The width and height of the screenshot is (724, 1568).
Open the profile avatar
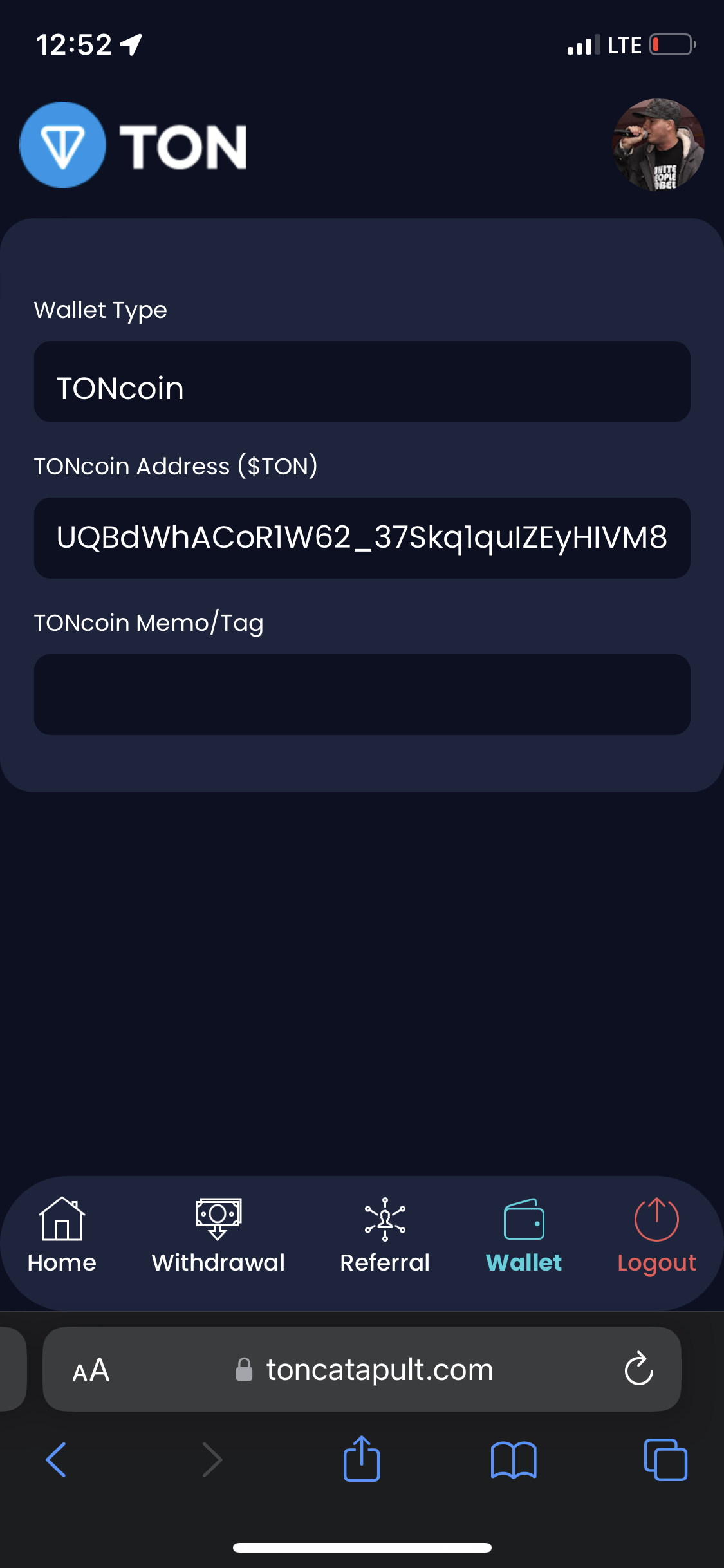click(658, 145)
